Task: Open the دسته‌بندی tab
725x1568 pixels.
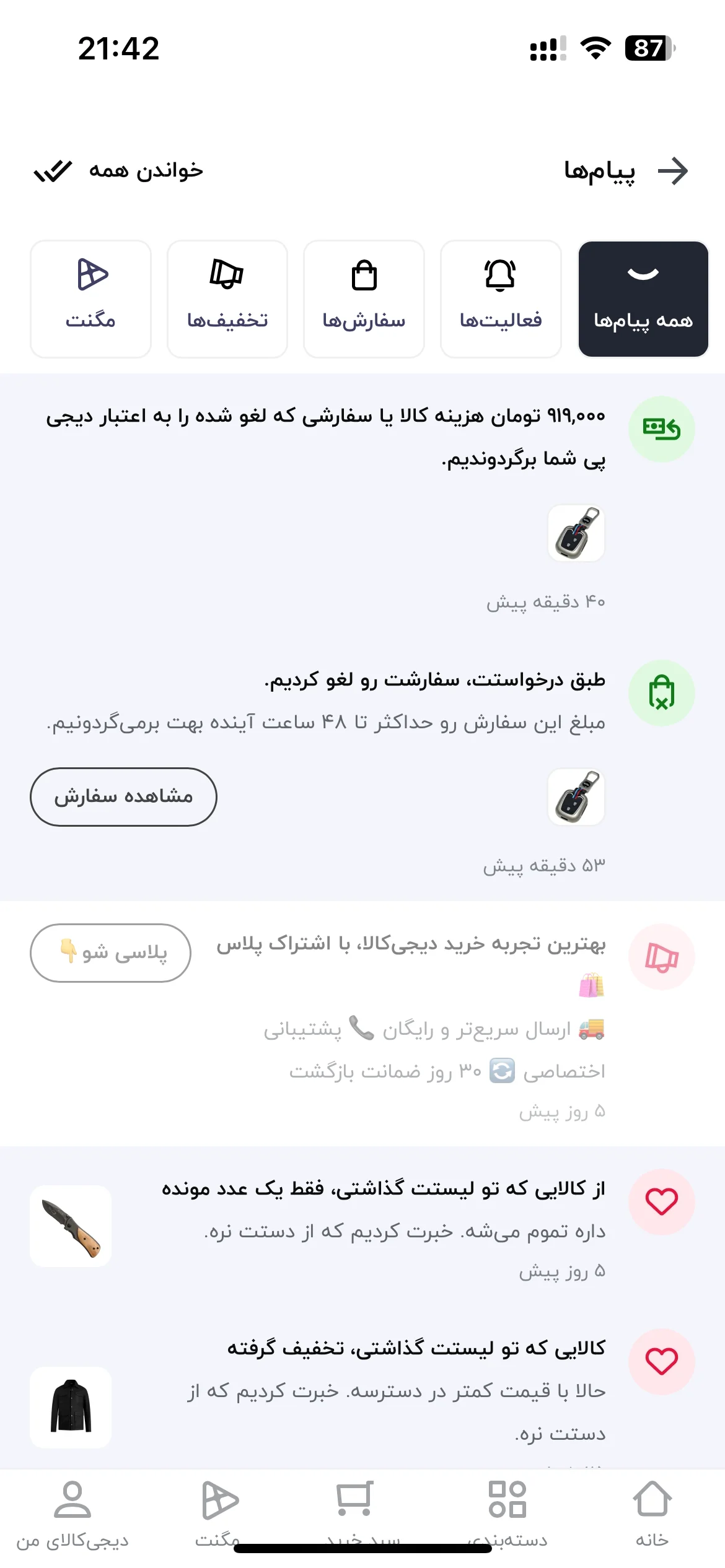Action: point(507,1514)
